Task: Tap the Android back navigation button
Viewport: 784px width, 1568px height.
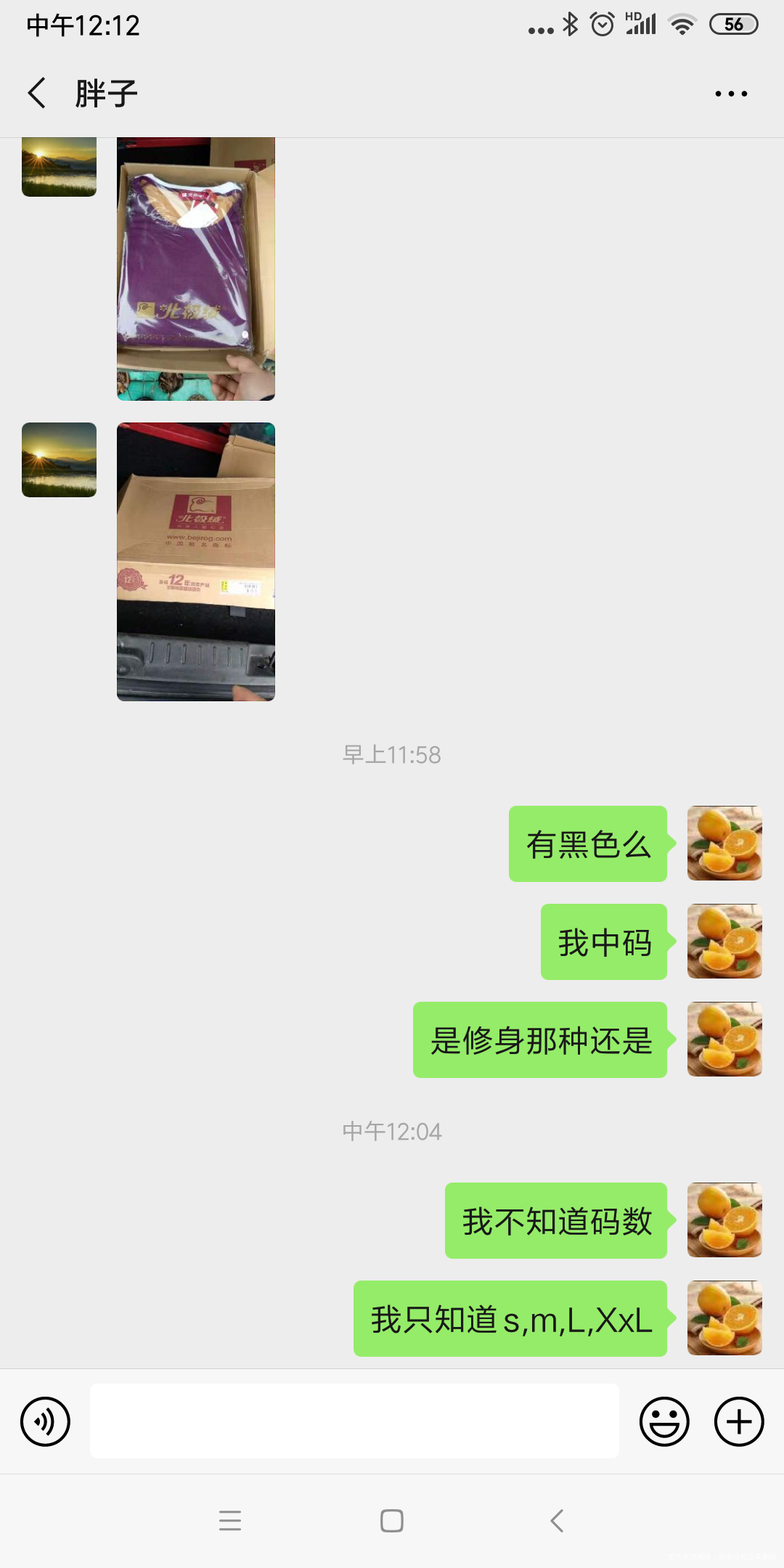Action: pos(555,1522)
